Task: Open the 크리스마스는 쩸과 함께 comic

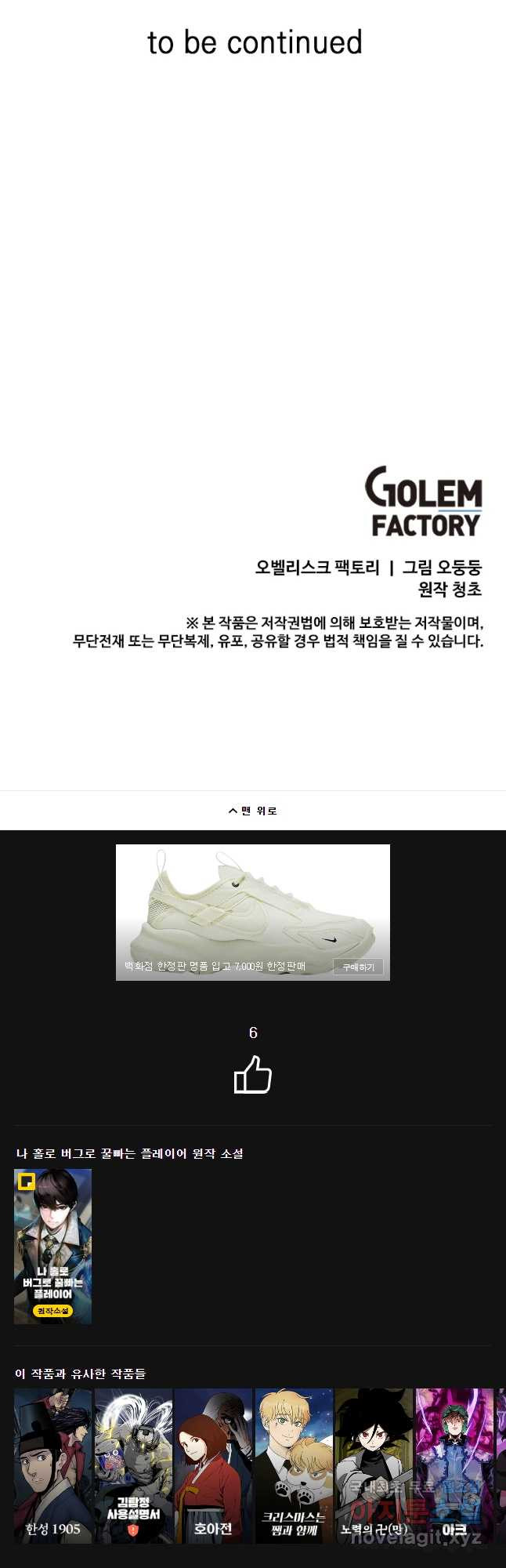Action: tap(294, 1466)
